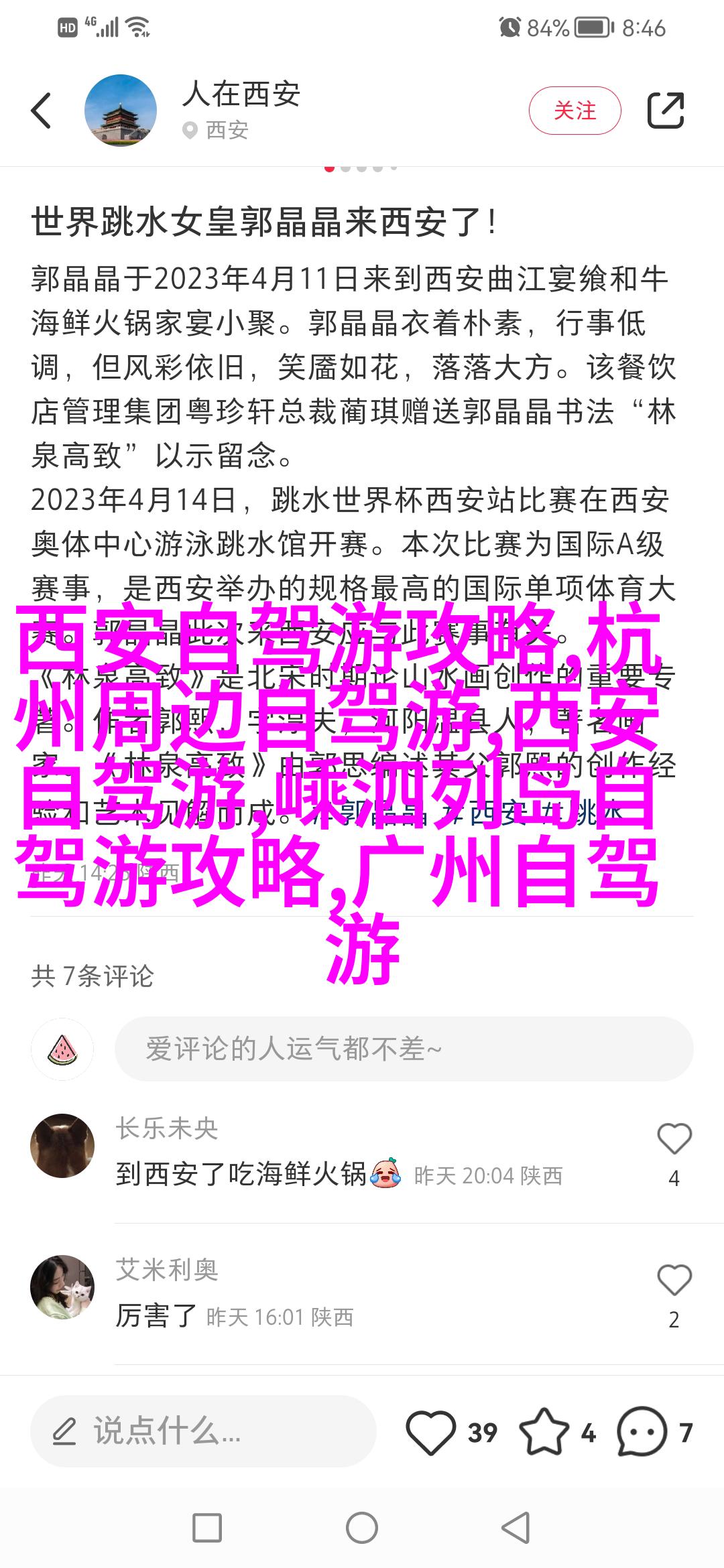
Task: Open the 人在西安 author profile avatar
Action: pyautogui.click(x=121, y=111)
